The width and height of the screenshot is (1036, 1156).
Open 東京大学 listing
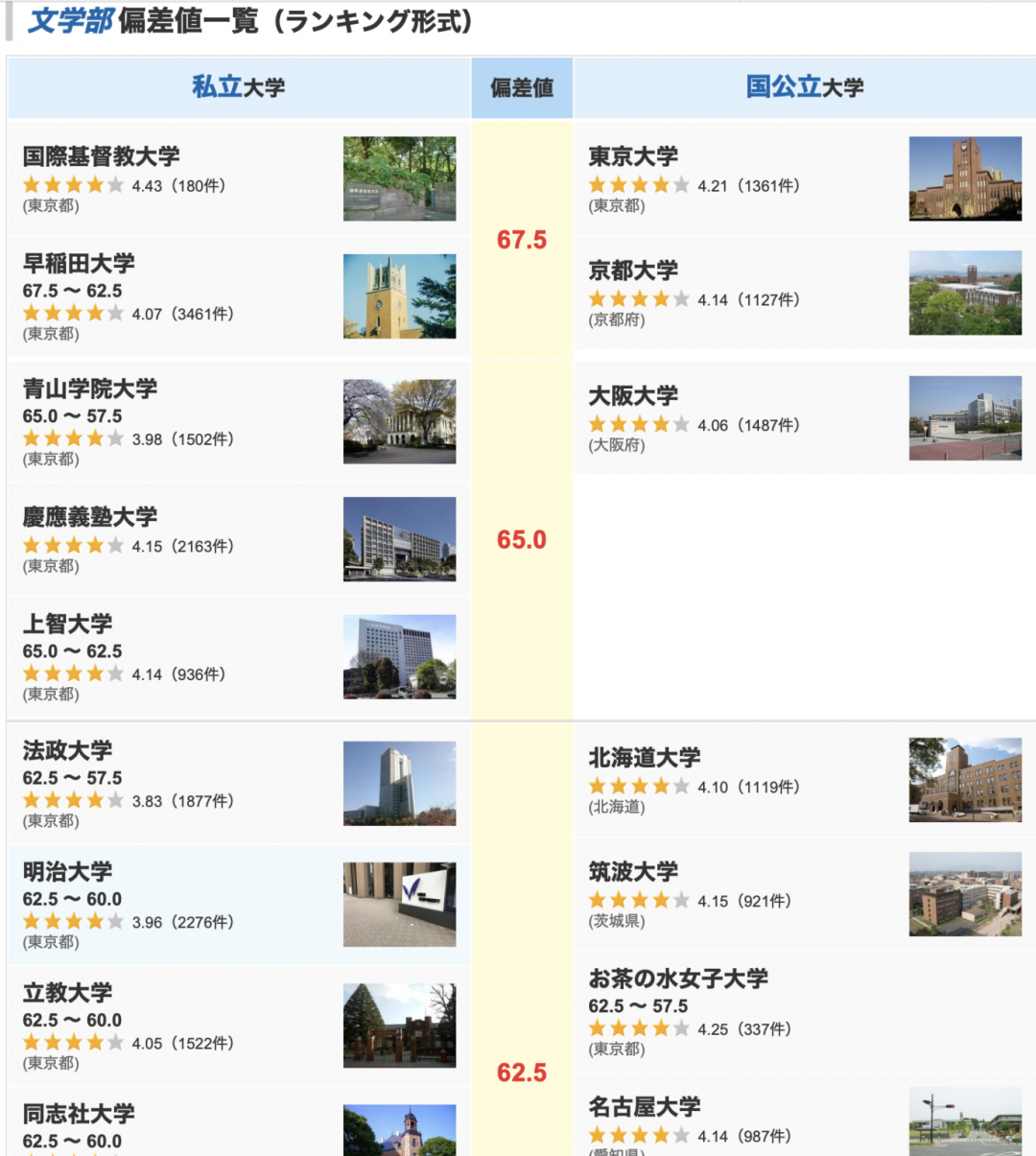click(x=633, y=156)
